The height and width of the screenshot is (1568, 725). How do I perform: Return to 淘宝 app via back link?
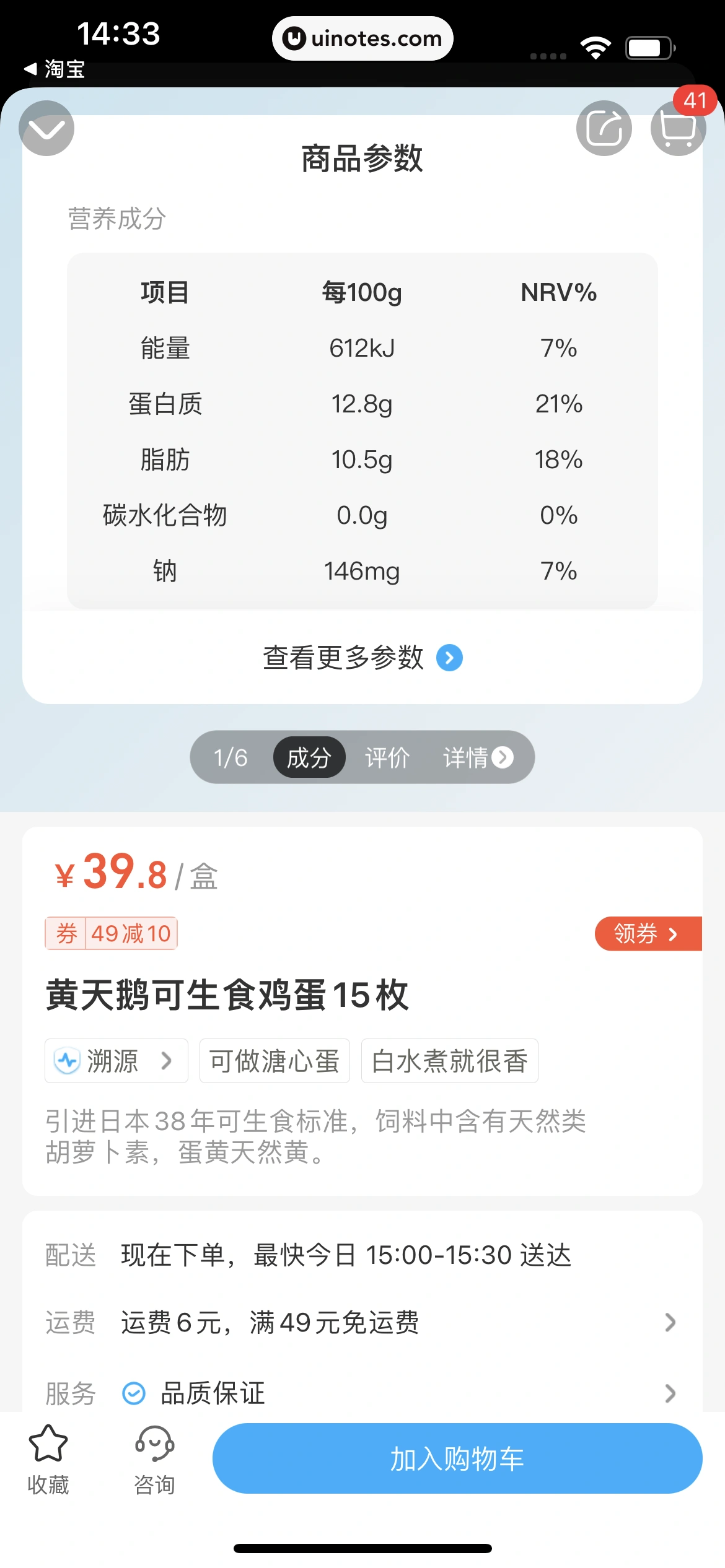(x=55, y=69)
